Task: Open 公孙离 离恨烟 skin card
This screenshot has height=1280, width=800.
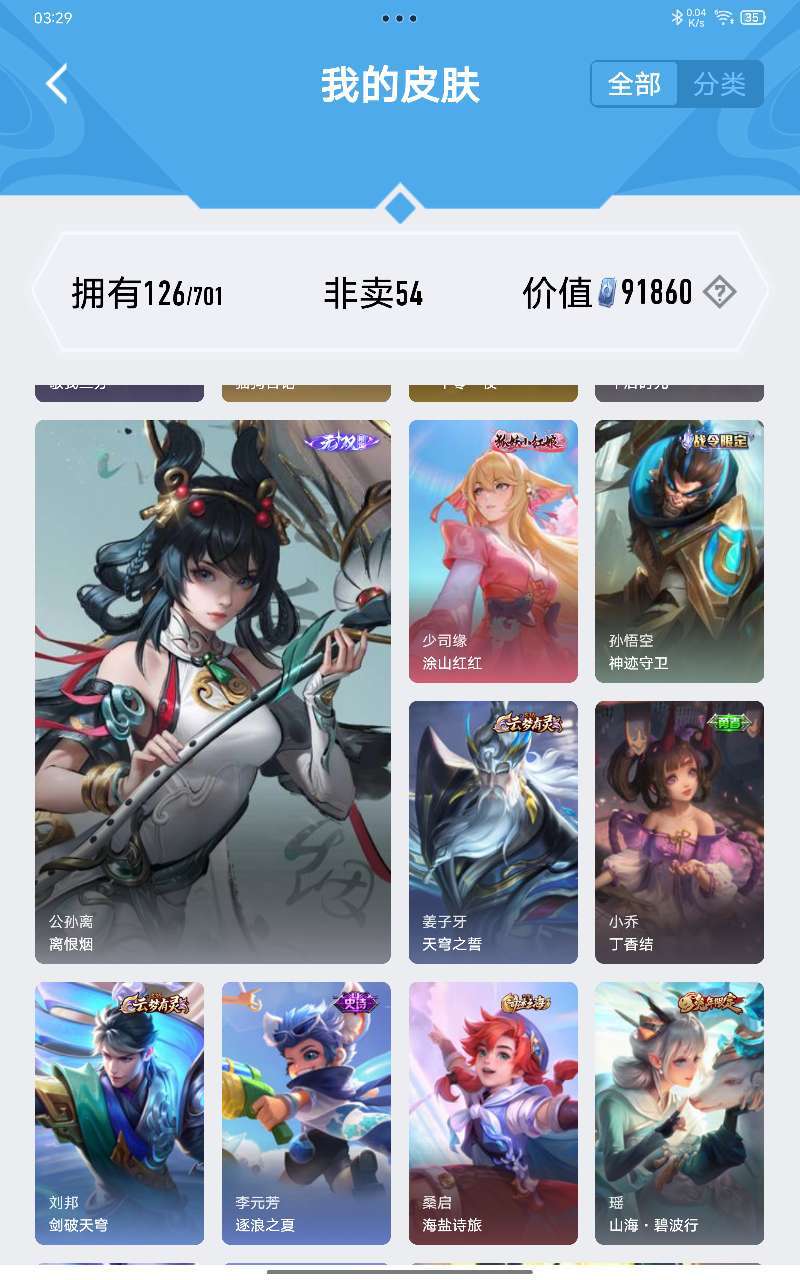Action: pos(213,692)
